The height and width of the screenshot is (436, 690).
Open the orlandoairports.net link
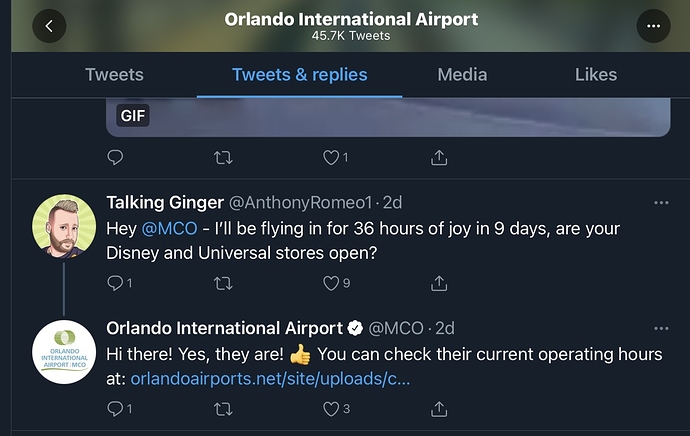(270, 380)
